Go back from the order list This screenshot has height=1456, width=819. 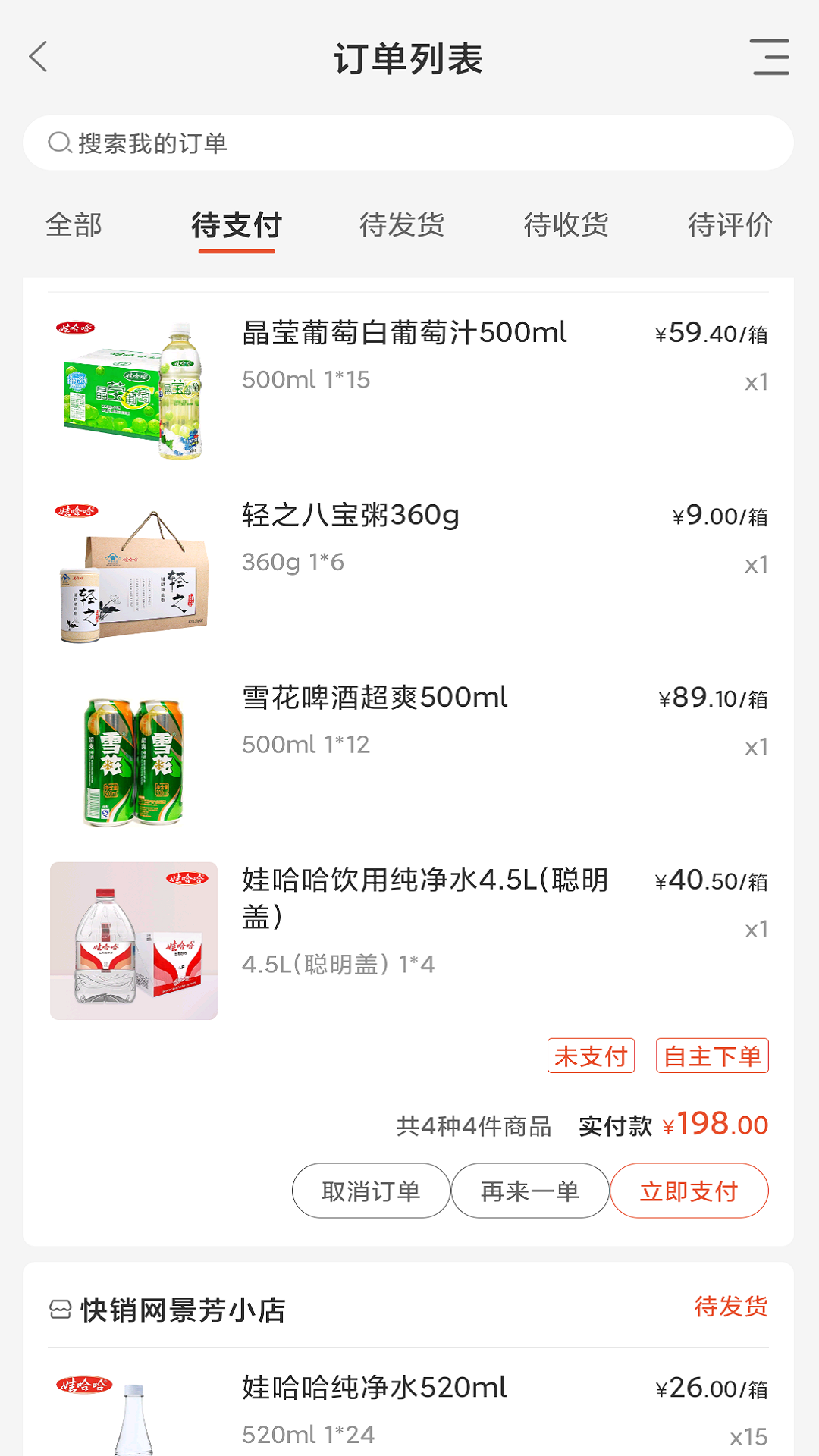[x=39, y=58]
